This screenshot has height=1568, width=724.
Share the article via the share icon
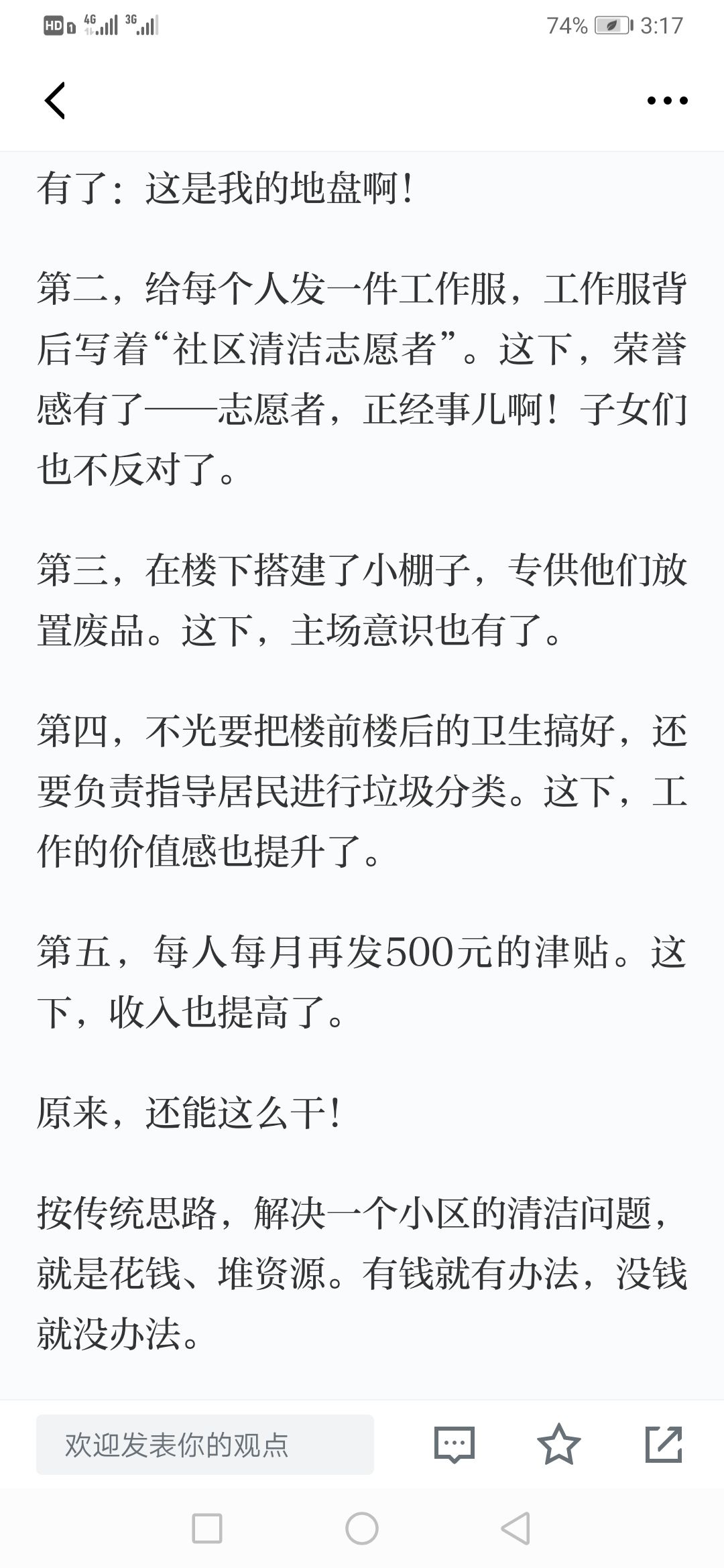(x=664, y=1444)
